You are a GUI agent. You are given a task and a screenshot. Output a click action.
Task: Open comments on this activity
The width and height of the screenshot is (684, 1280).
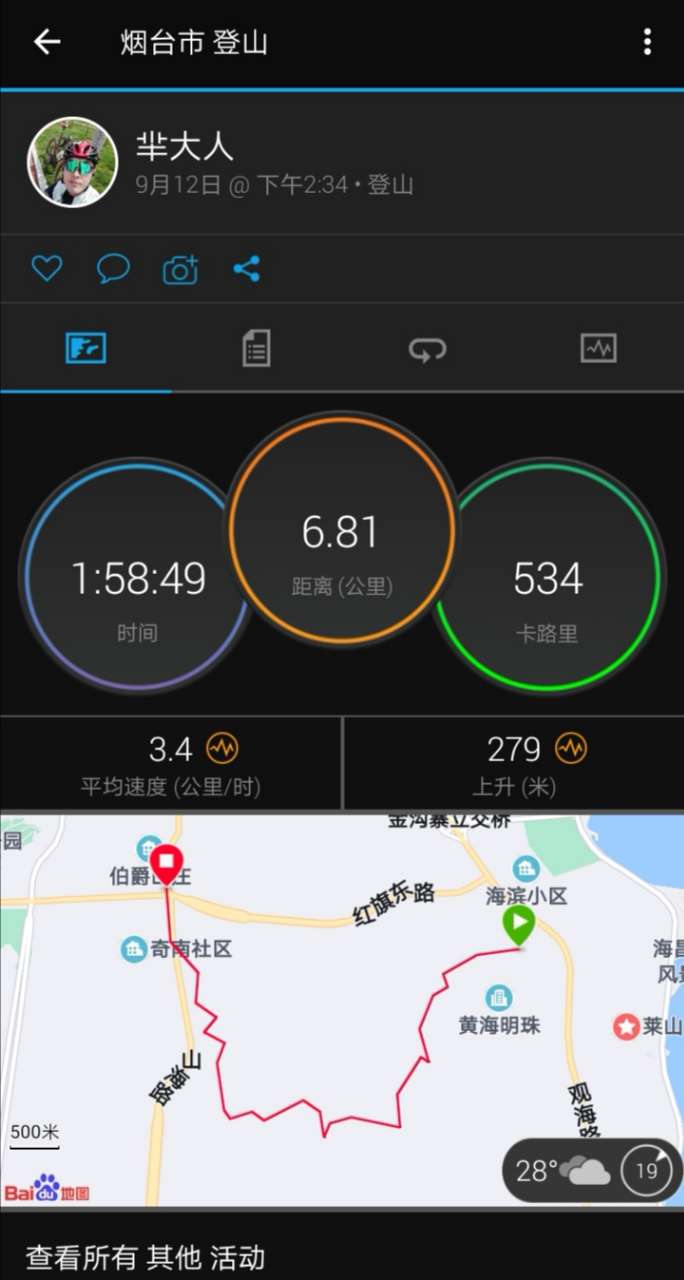tap(113, 269)
